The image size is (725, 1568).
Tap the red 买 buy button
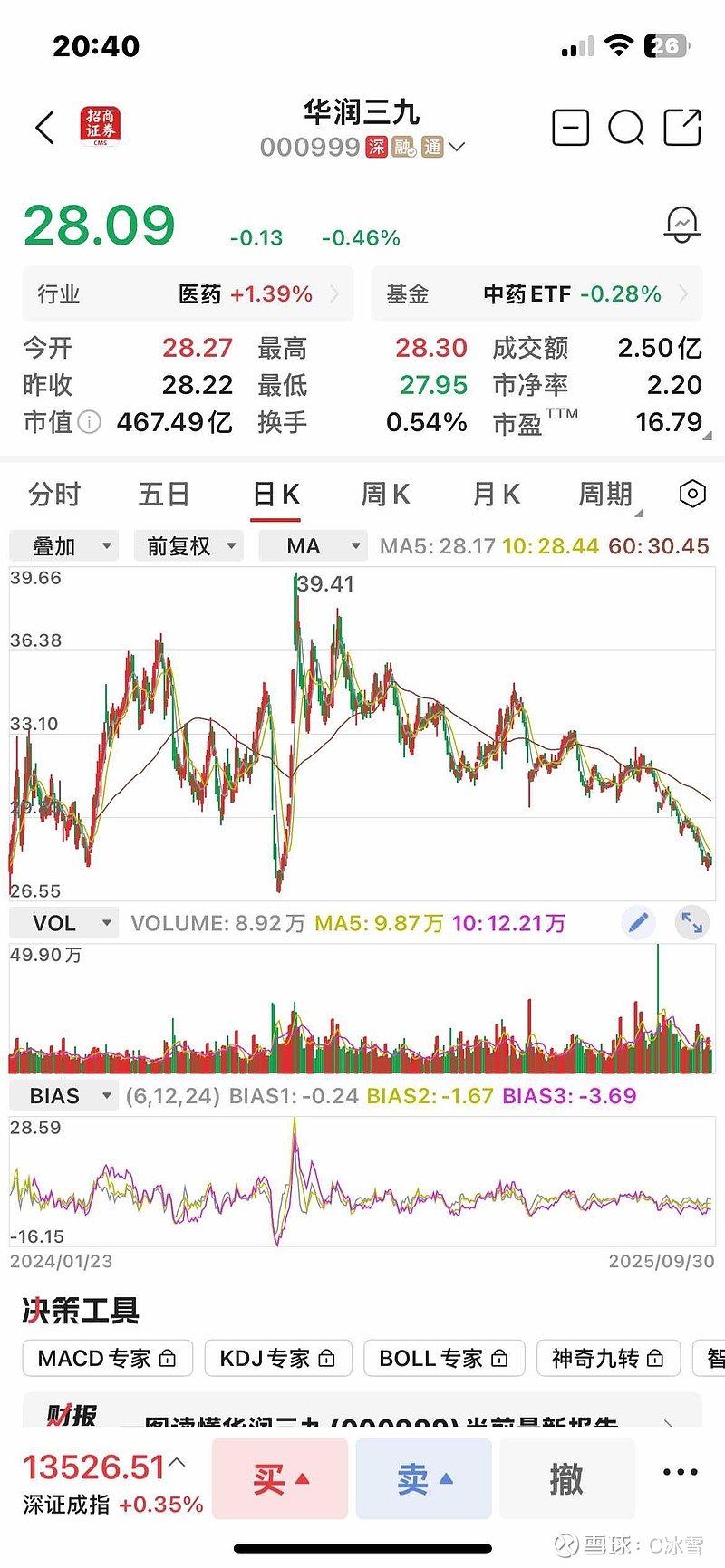(x=279, y=1479)
